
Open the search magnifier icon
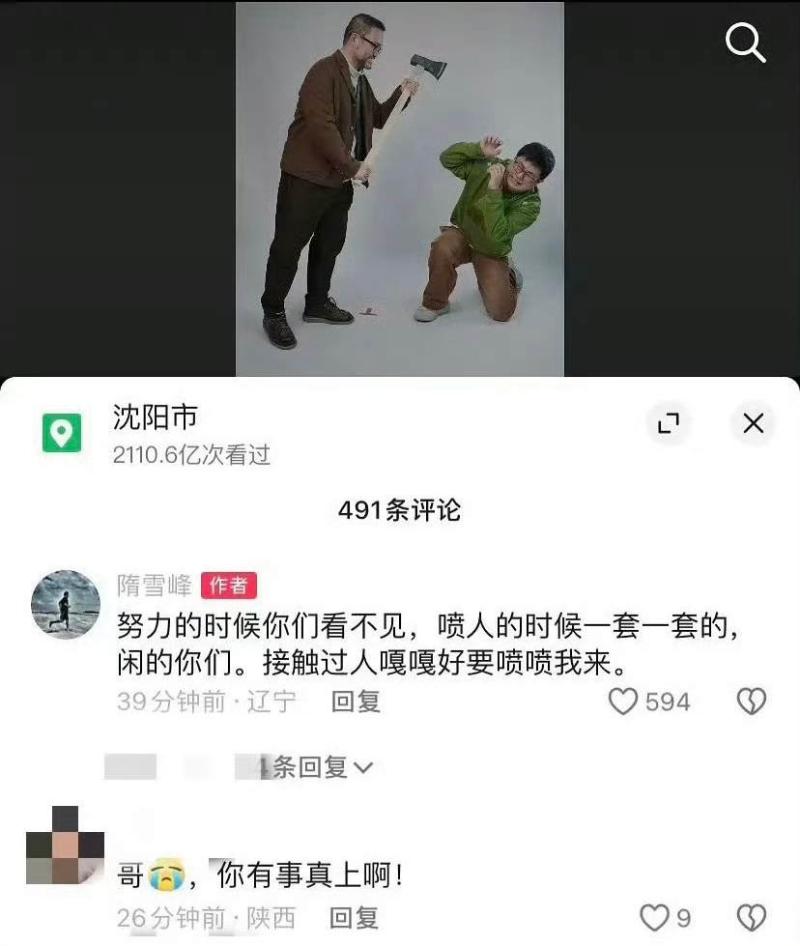745,42
